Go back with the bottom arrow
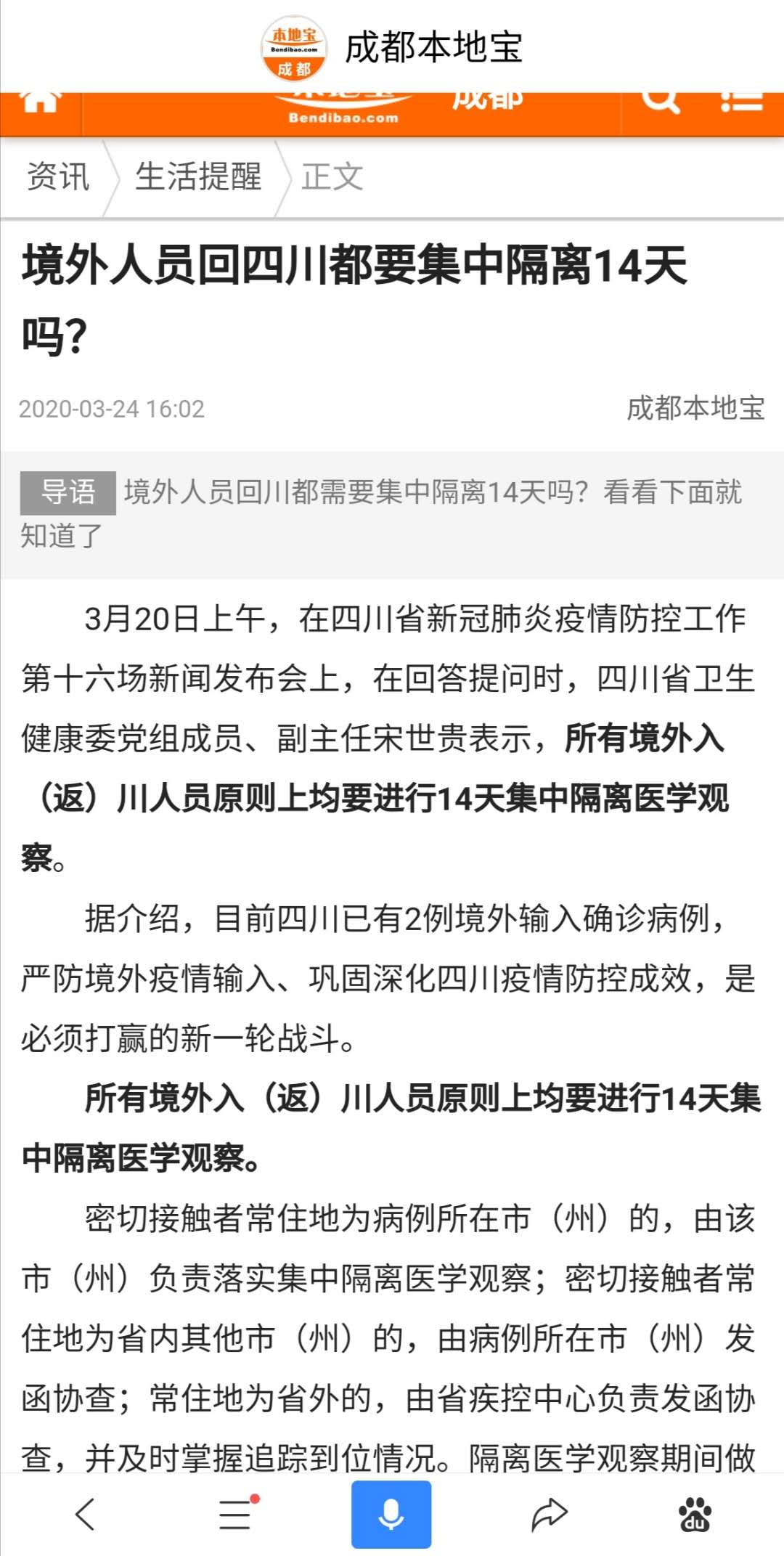784x1556 pixels. (x=86, y=1514)
